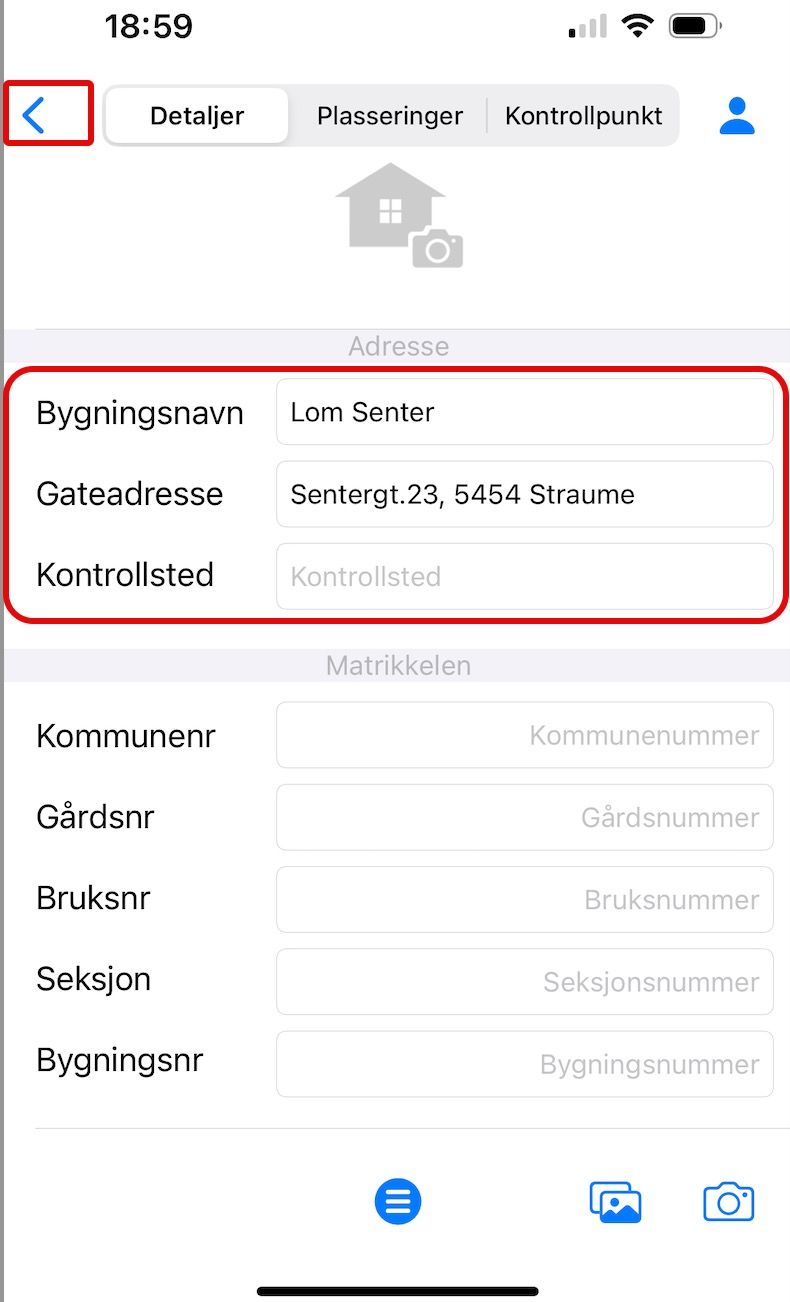The image size is (790, 1302).
Task: Focus the Bruksnummer field
Action: (524, 899)
